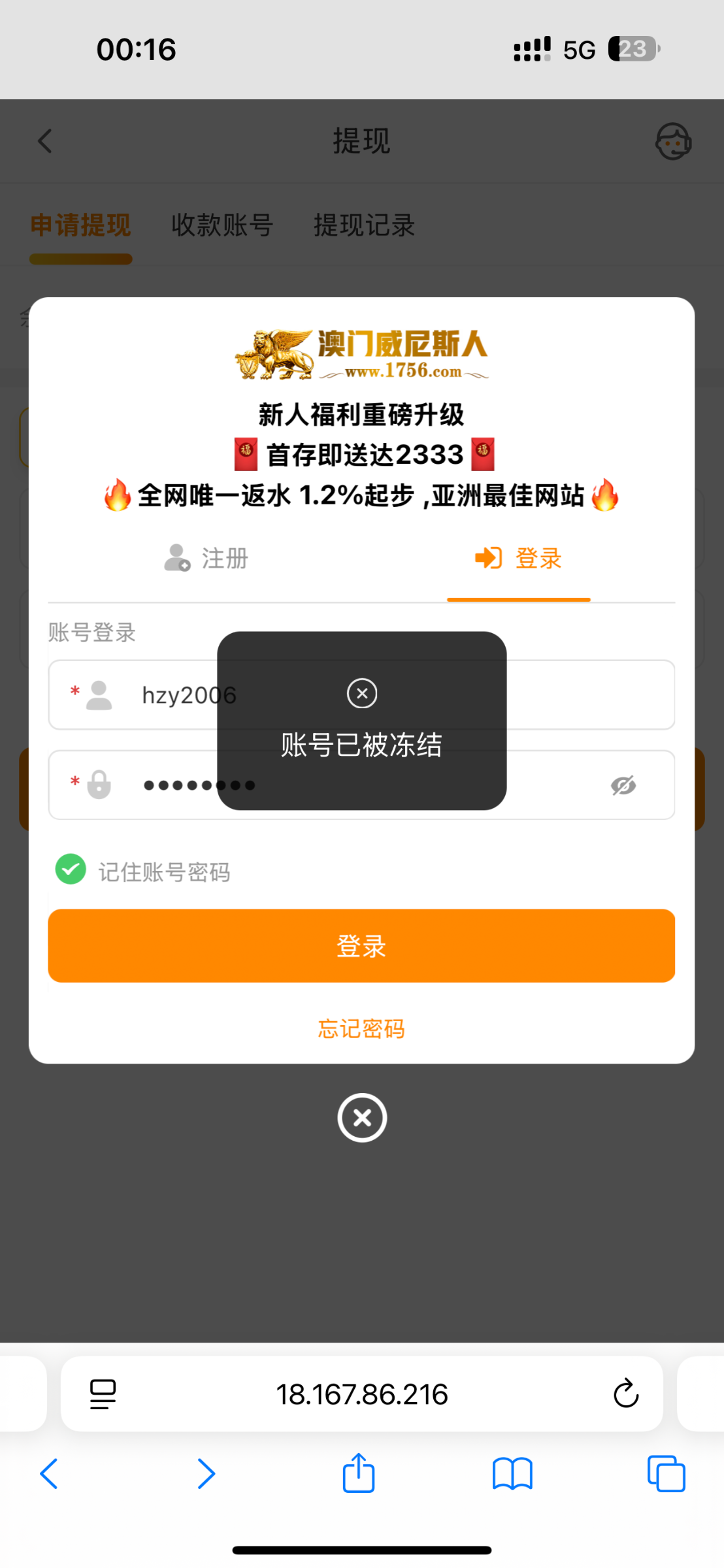Screen dimensions: 724x1568
Task: Reload the page in Safari
Action: (625, 1394)
